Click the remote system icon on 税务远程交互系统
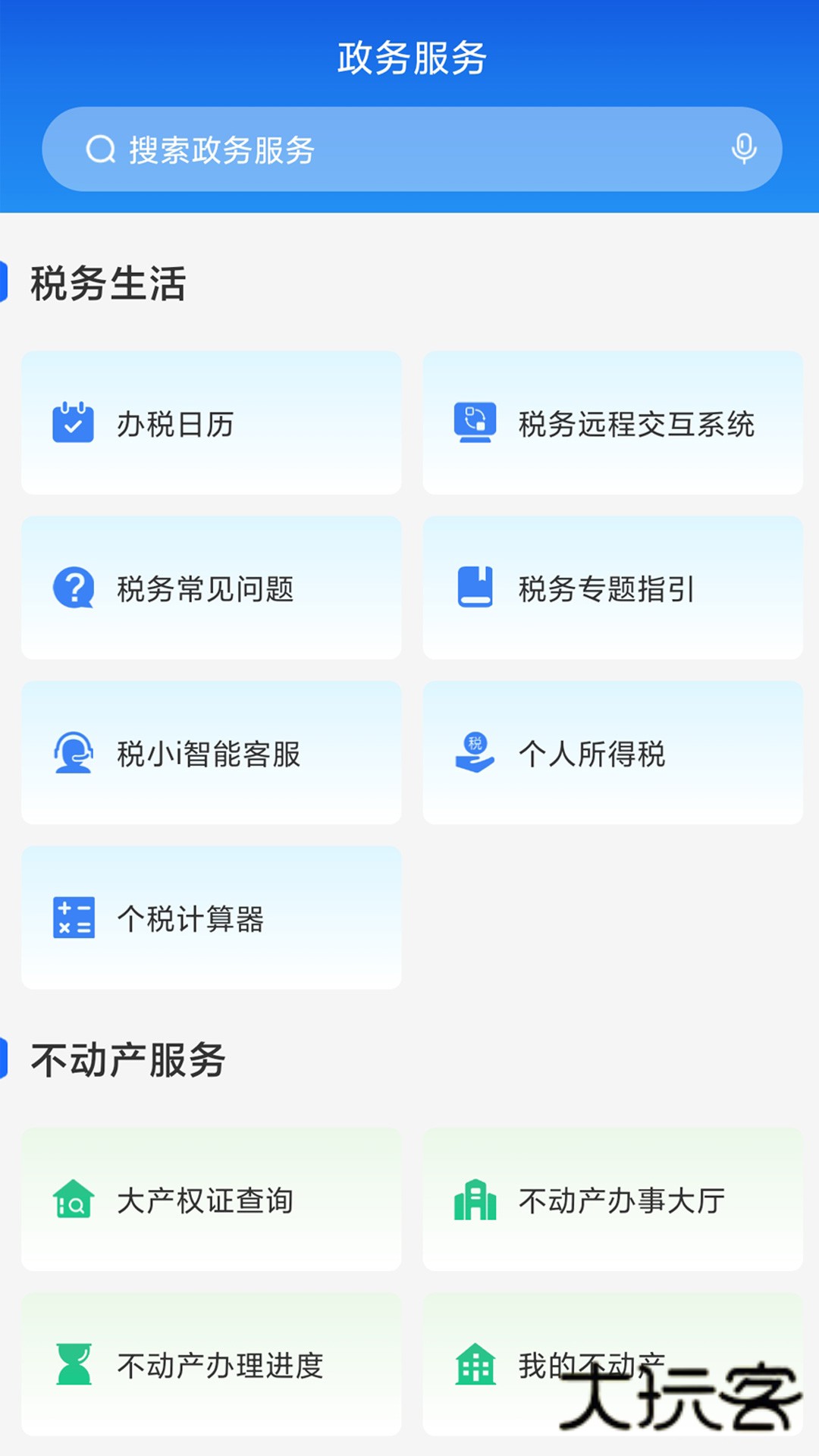819x1456 pixels. click(473, 422)
